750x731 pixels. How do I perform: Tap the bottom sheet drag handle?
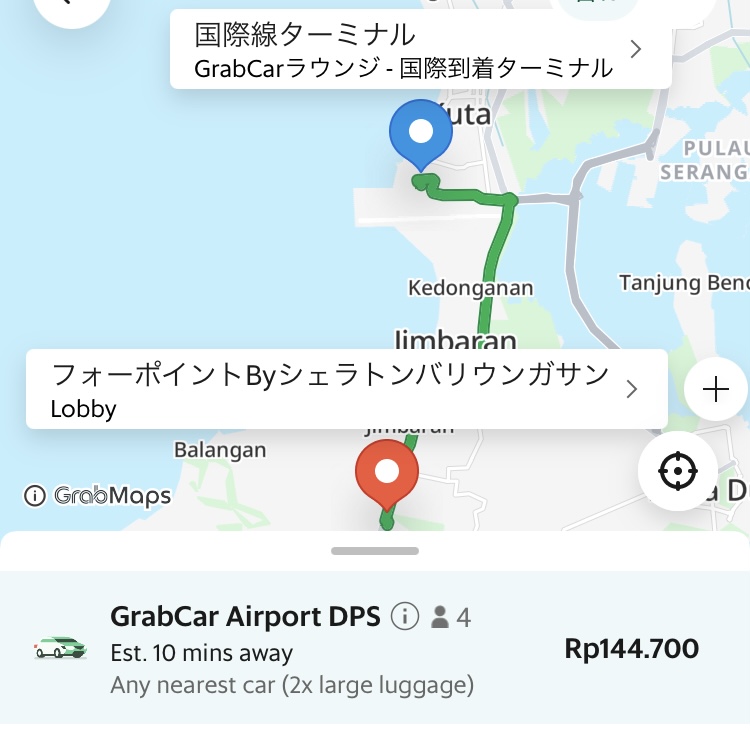375,550
